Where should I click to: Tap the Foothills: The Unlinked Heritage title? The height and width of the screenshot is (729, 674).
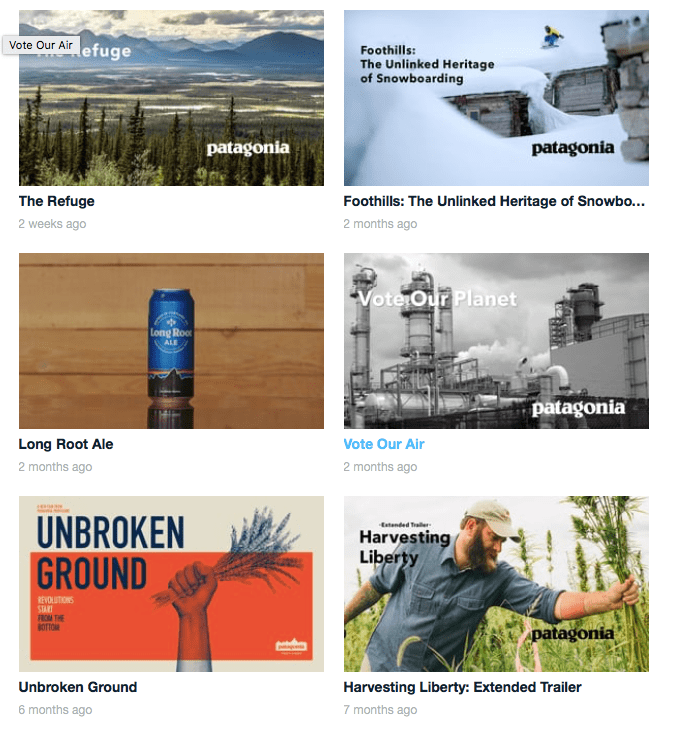tap(494, 201)
